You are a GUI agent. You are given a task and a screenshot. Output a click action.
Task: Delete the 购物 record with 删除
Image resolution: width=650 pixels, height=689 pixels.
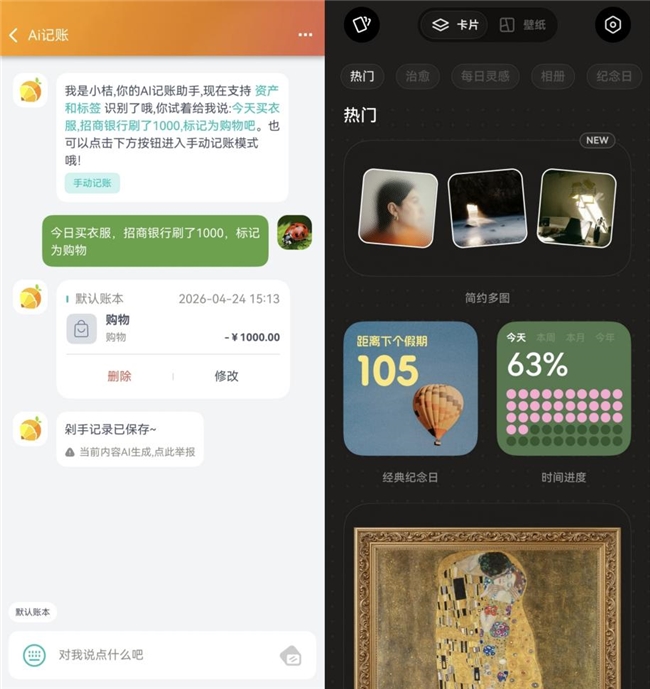(x=119, y=376)
